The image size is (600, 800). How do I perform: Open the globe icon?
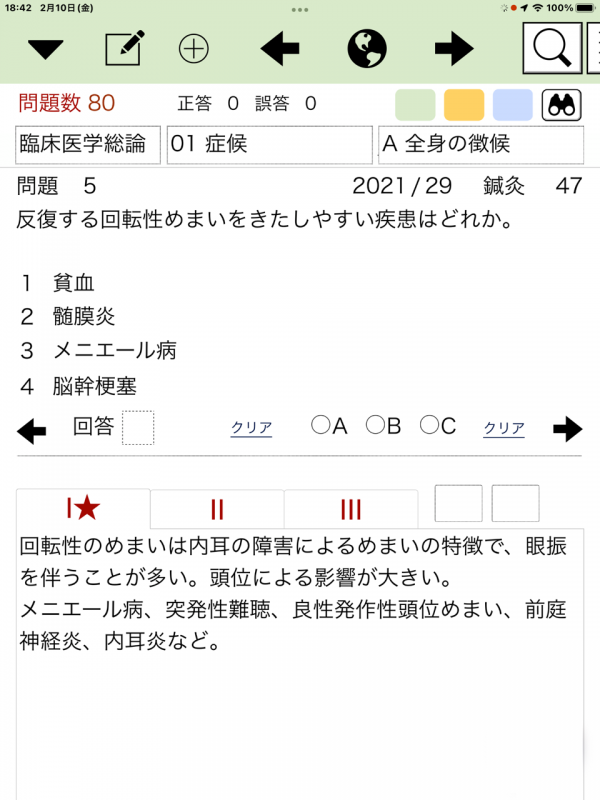tap(367, 47)
